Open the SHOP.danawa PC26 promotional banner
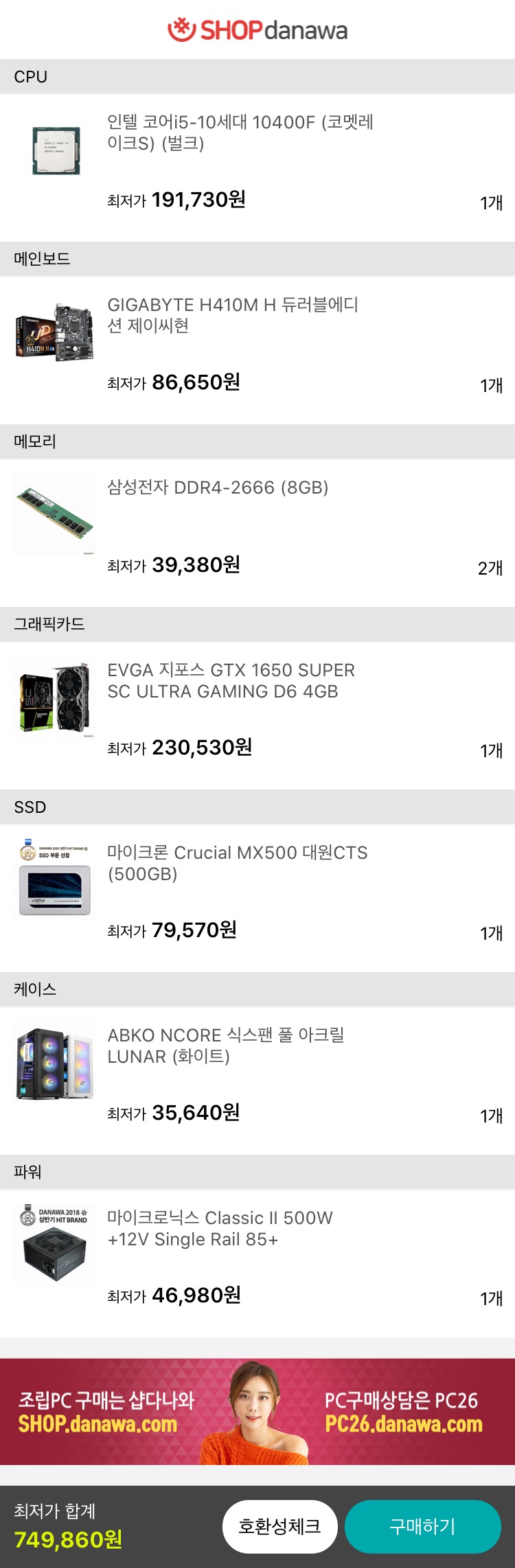Viewport: 515px width, 1568px height. point(257,1411)
